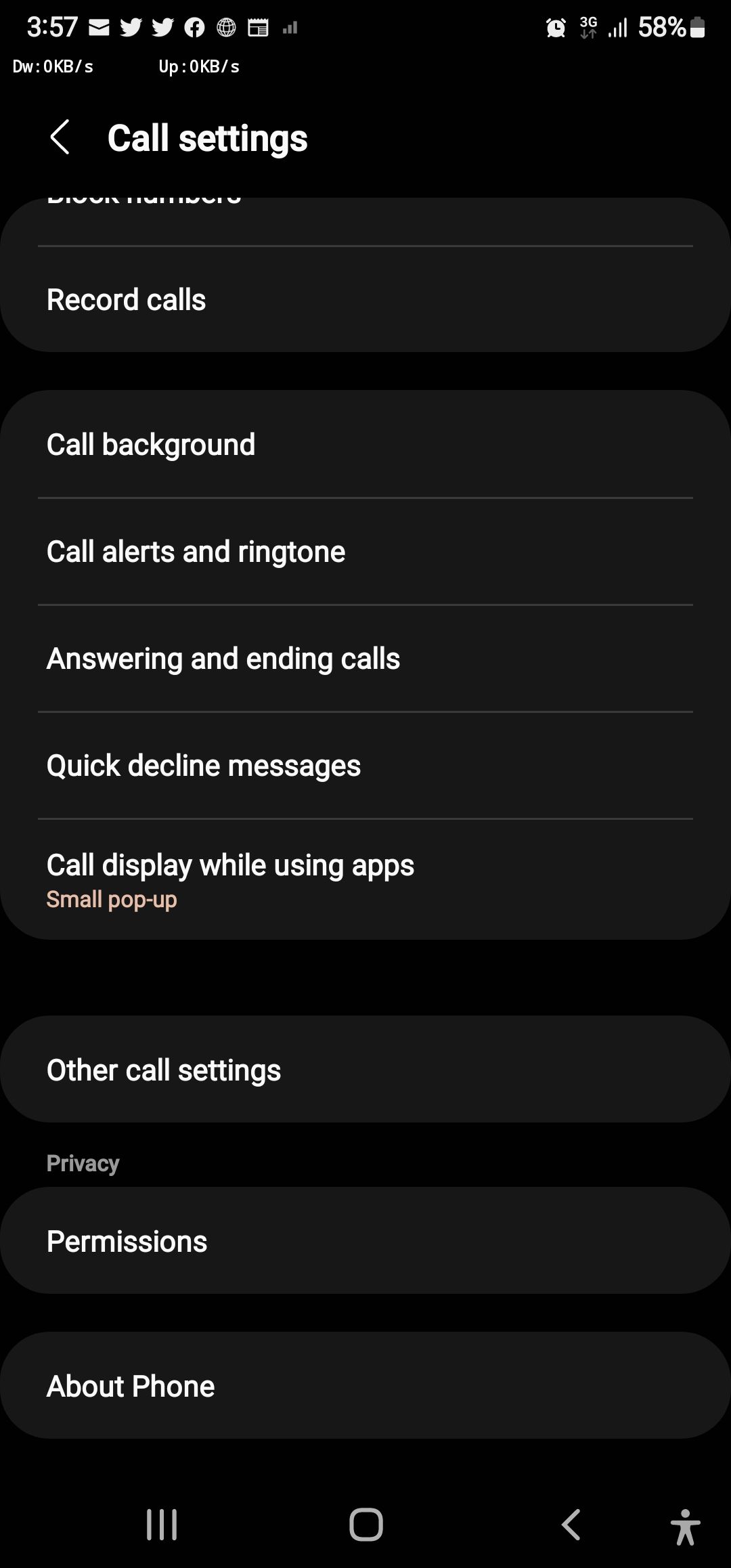Open Call alerts and ringtone
731x1568 pixels.
[x=365, y=551]
